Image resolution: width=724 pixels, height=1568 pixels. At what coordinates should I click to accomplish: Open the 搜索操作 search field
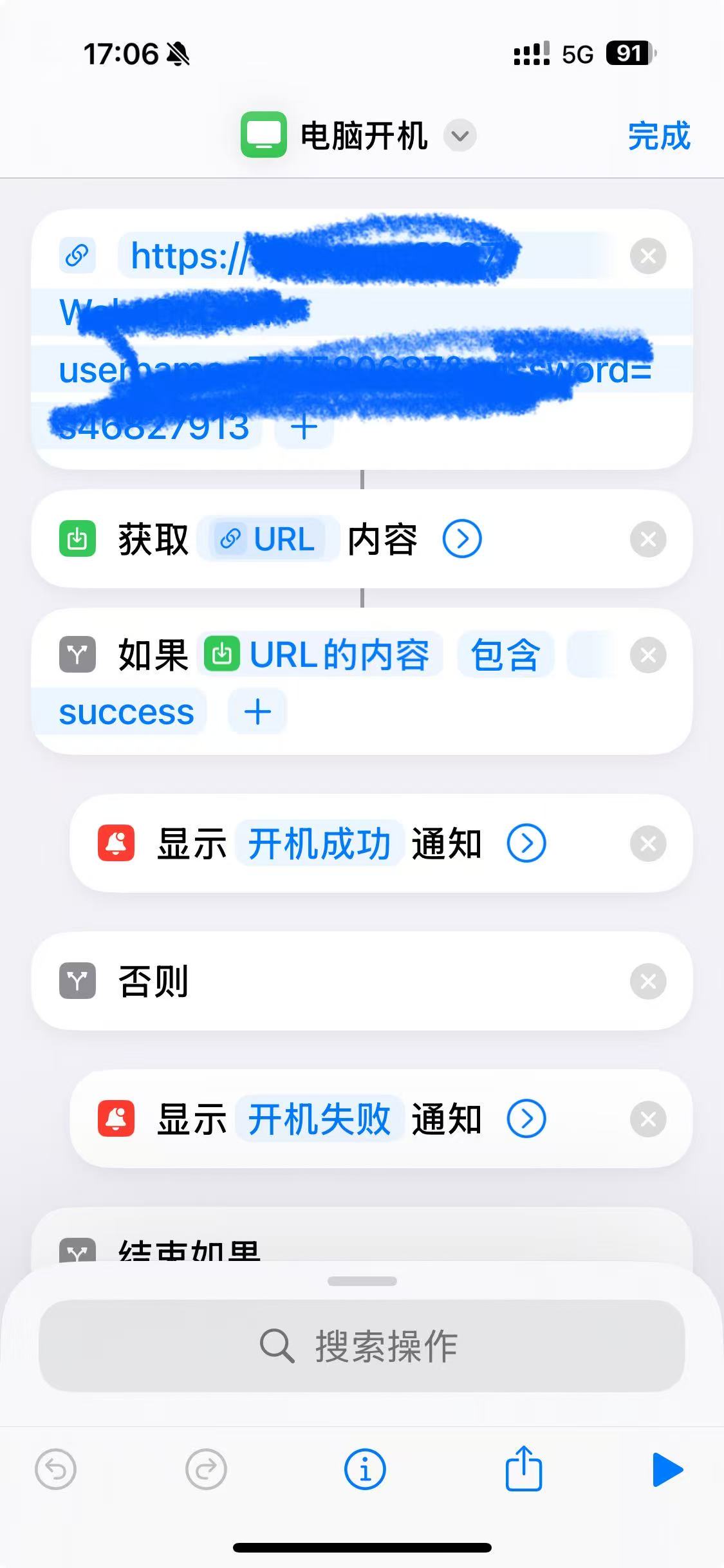tap(362, 1346)
